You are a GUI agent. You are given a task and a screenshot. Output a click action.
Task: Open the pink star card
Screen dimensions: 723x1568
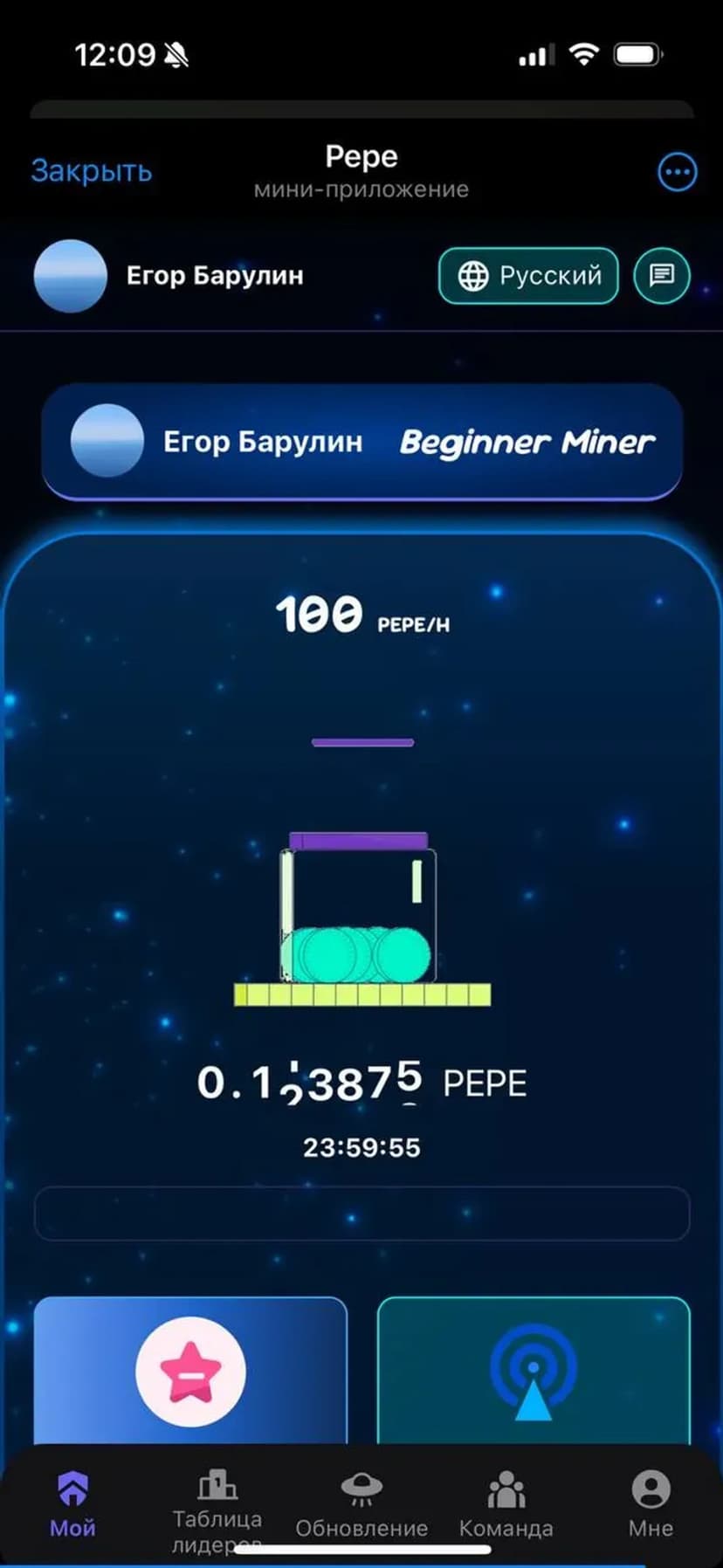(190, 1372)
